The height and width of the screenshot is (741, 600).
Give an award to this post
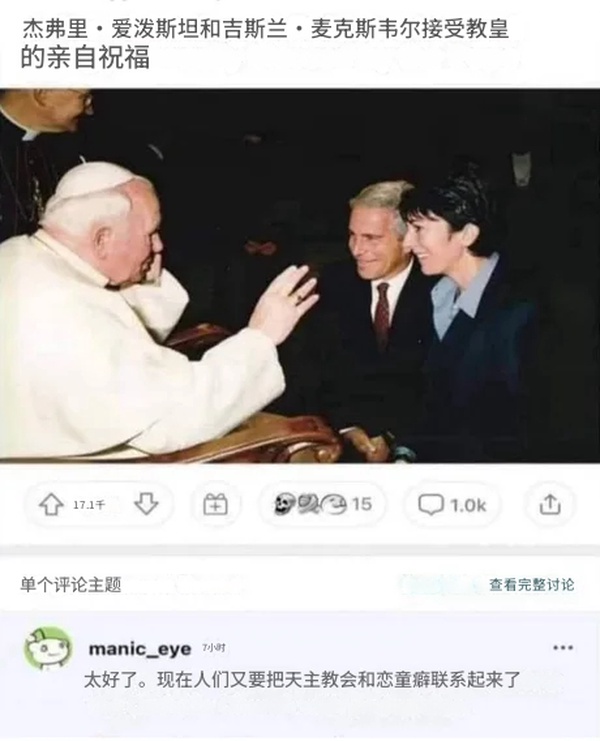click(216, 505)
